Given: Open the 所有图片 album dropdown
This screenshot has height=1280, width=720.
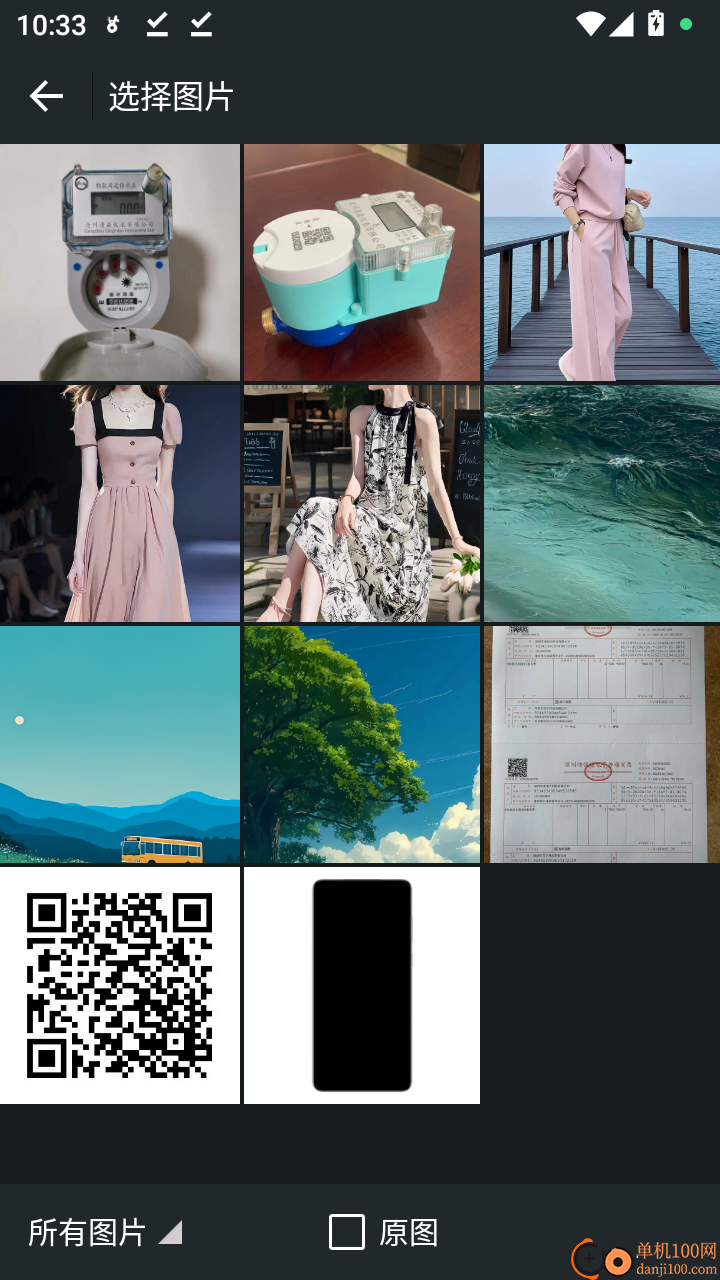Looking at the screenshot, I should pyautogui.click(x=104, y=1232).
